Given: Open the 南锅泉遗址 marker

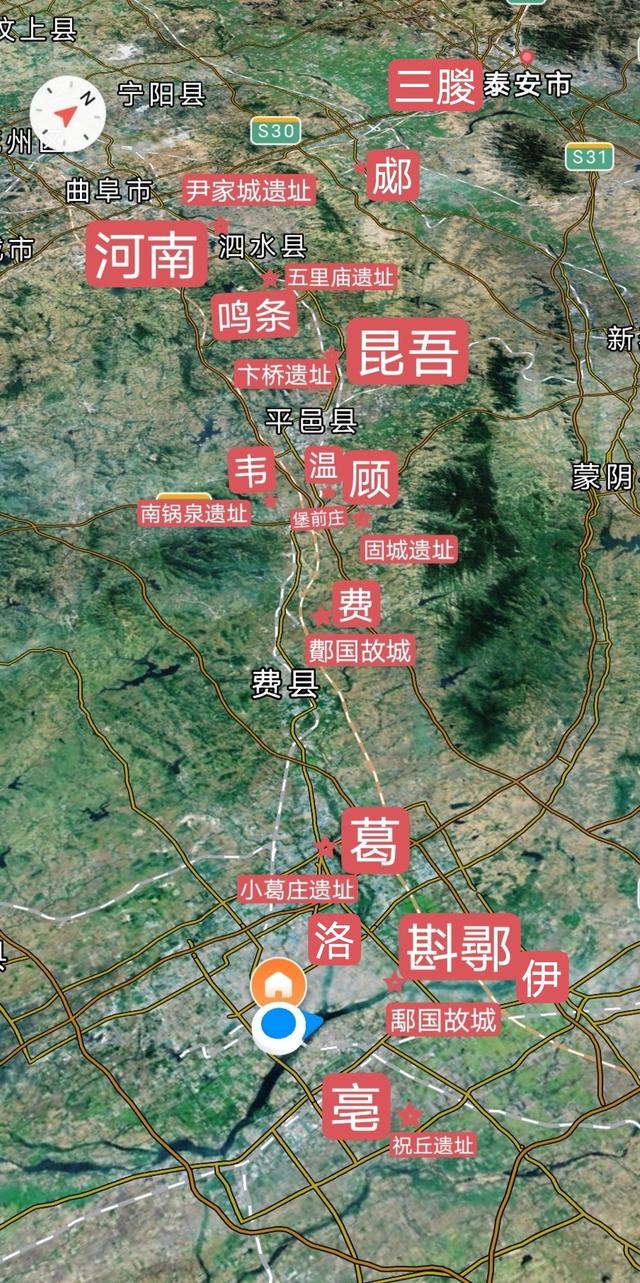Looking at the screenshot, I should (194, 514).
